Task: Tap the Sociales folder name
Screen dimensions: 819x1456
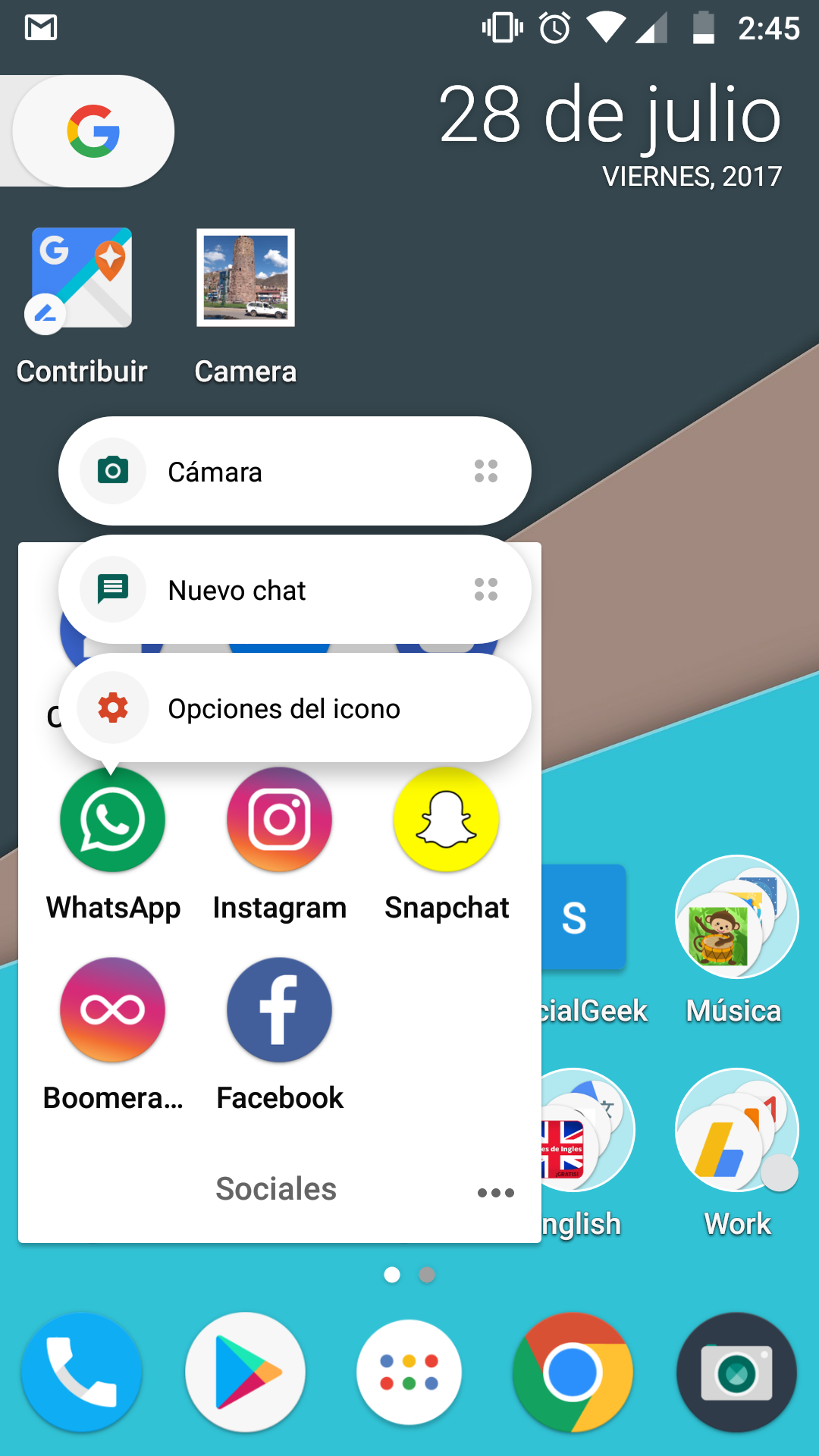Action: tap(276, 1189)
